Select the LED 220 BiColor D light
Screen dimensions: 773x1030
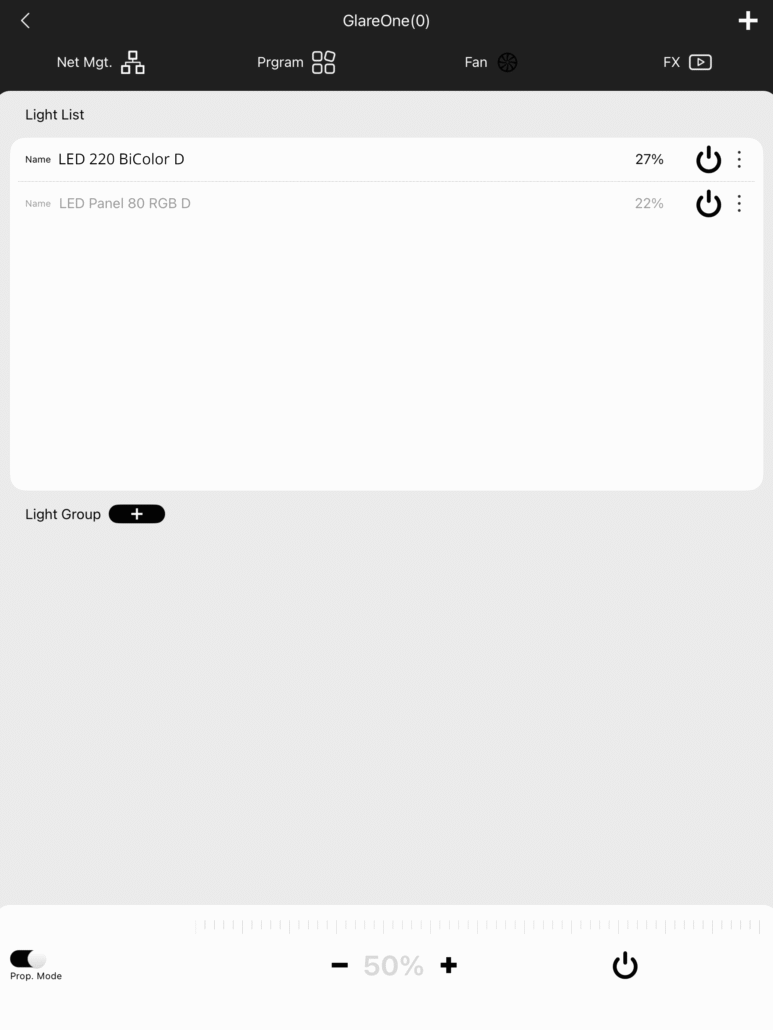(x=121, y=159)
